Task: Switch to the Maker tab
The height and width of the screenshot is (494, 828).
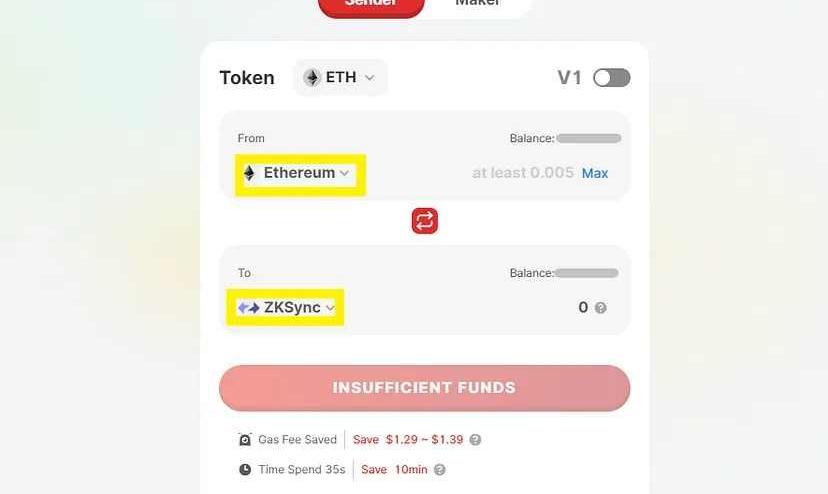Action: (x=477, y=5)
